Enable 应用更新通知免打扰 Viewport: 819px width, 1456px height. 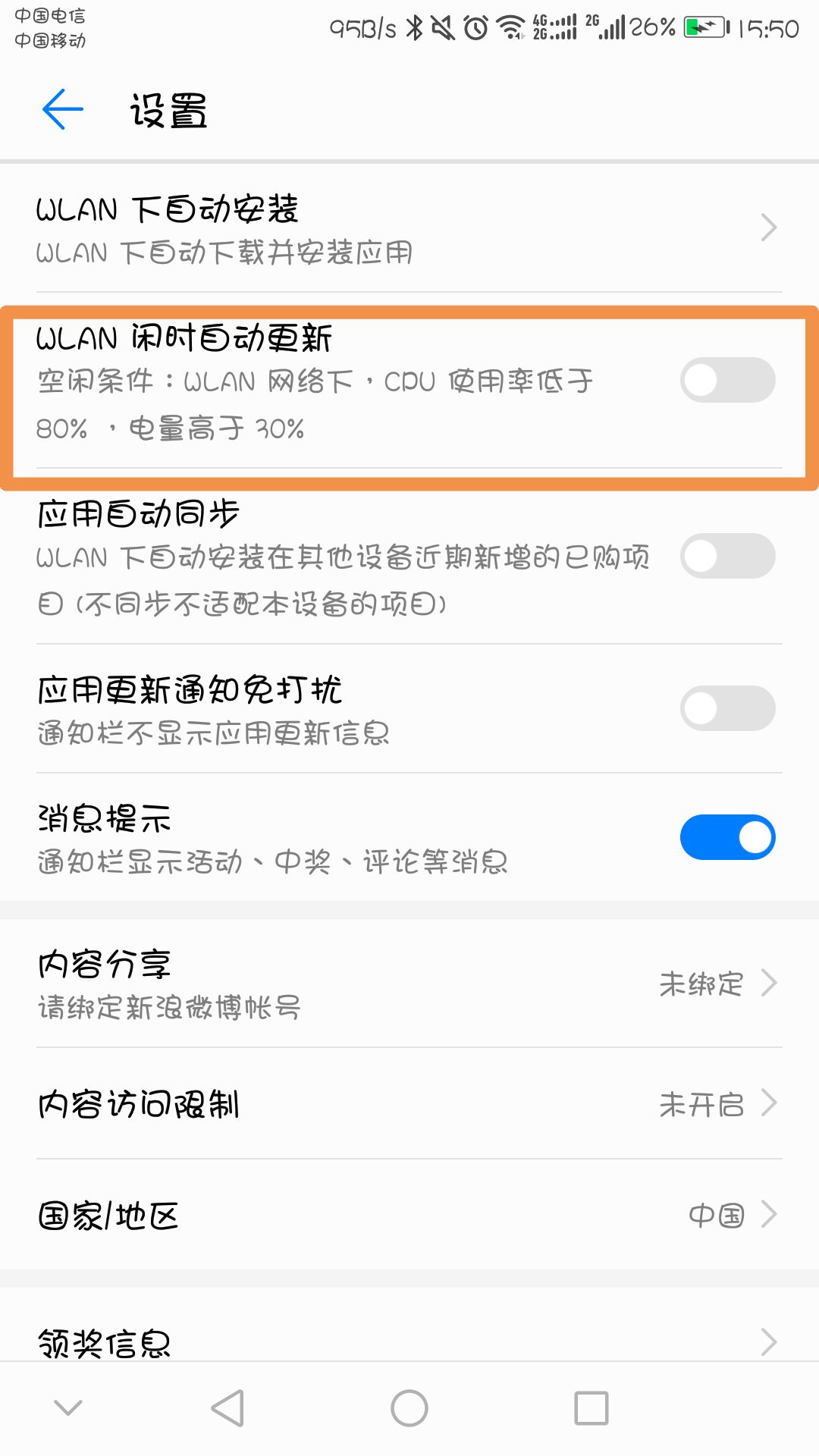(x=727, y=708)
